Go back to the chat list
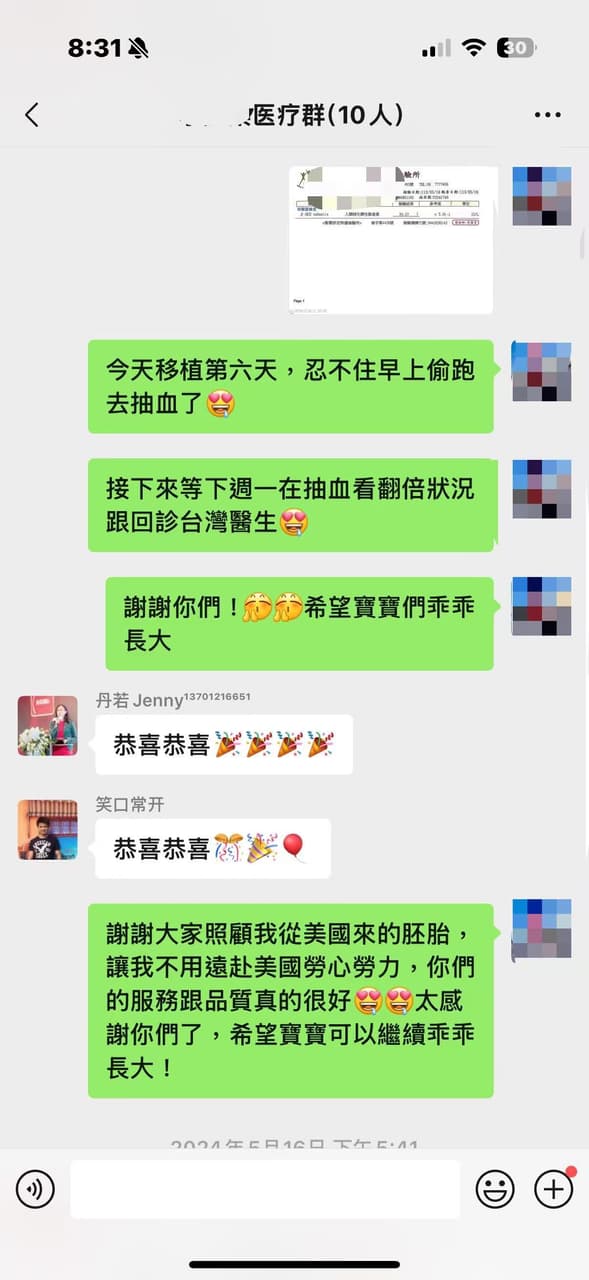The width and height of the screenshot is (589, 1280). [32, 115]
